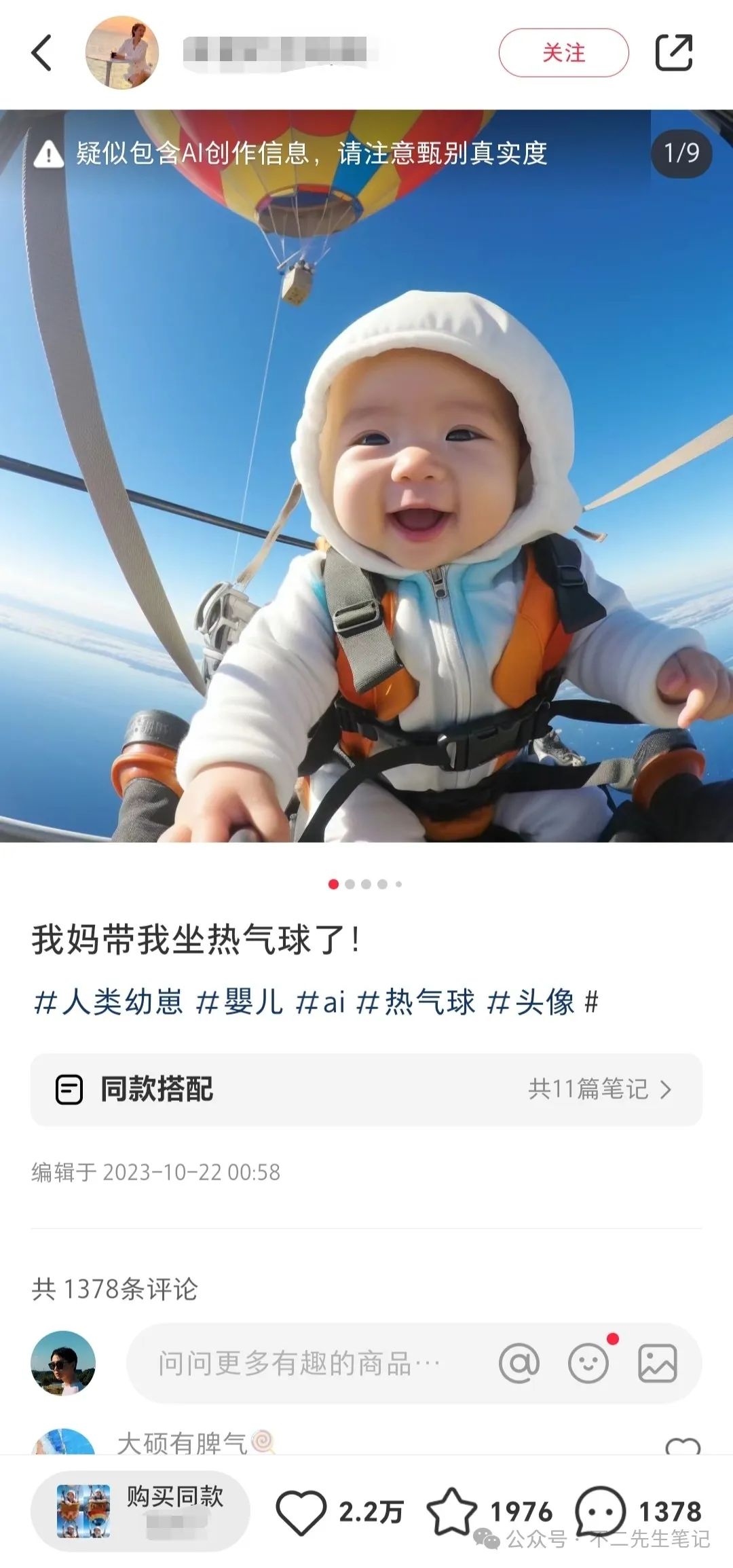Open 同款搭配 with its 11 notes
Viewport: 733px width, 1568px height.
point(366,1089)
